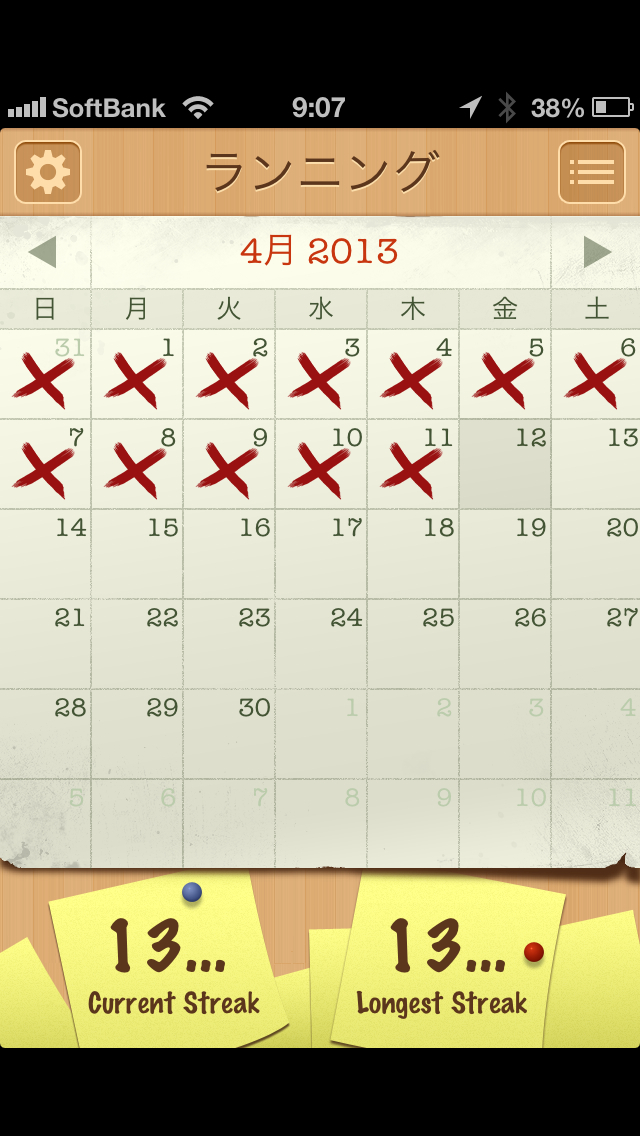Open the task list menu

[591, 172]
